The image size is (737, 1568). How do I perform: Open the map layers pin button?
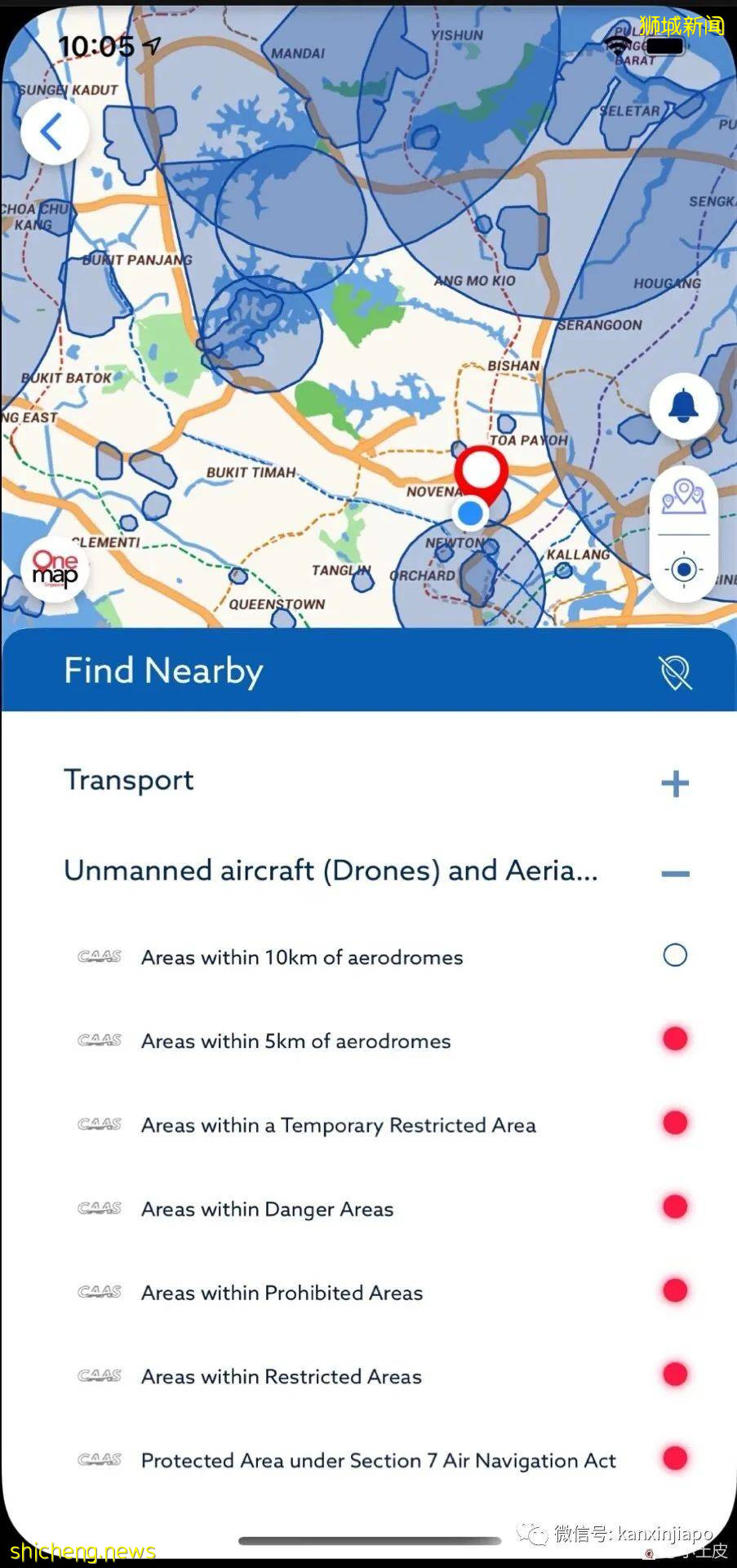(x=683, y=498)
